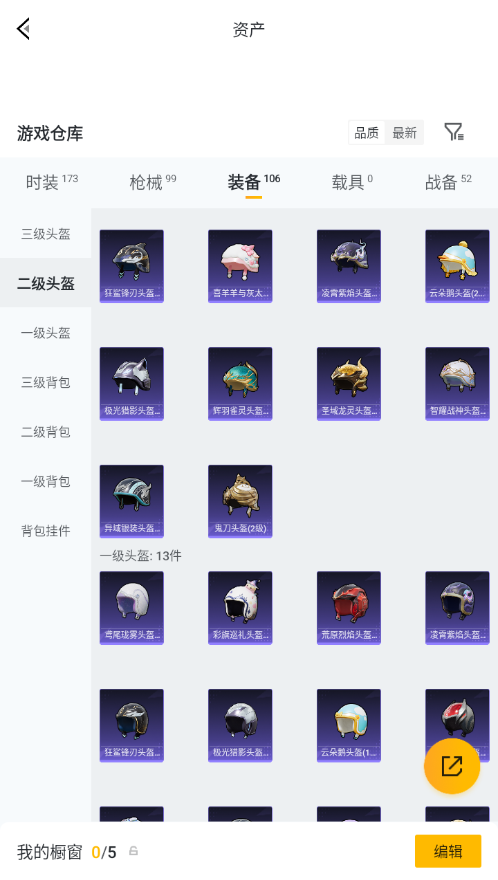Open the 极光猎影头盔 level-2 item with cat ears

point(132,383)
